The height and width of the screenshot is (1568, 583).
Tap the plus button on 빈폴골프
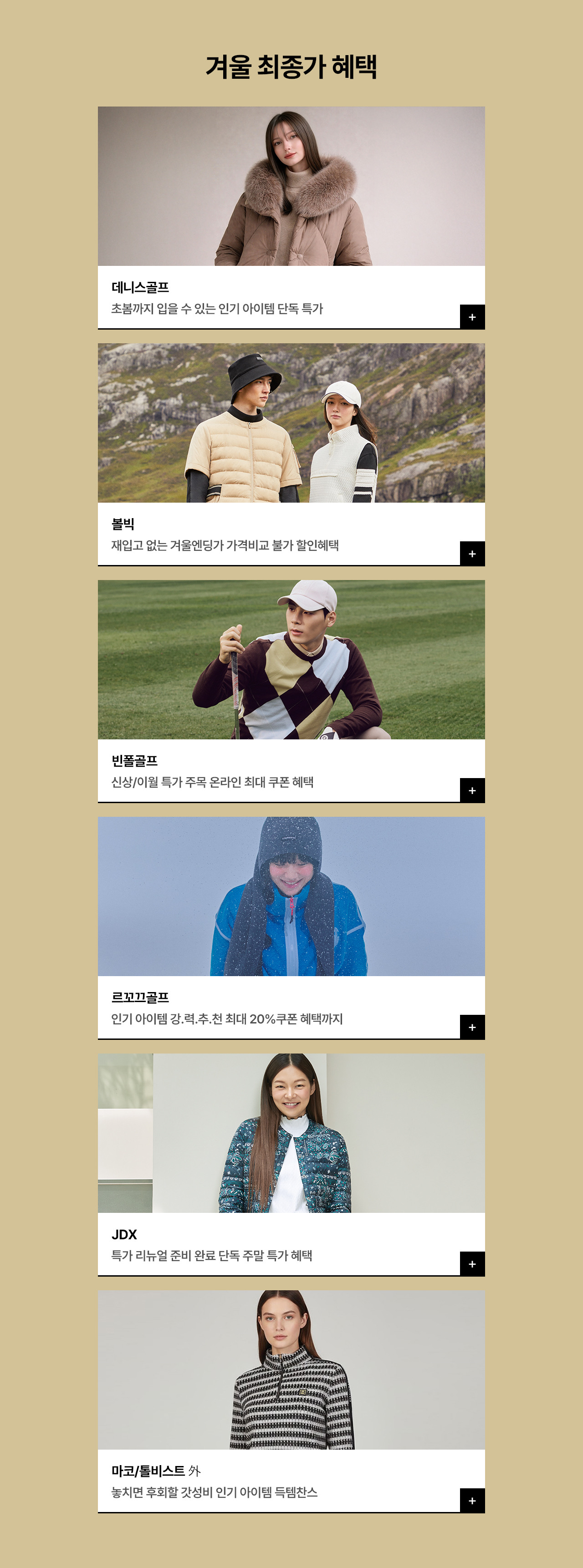pos(472,791)
